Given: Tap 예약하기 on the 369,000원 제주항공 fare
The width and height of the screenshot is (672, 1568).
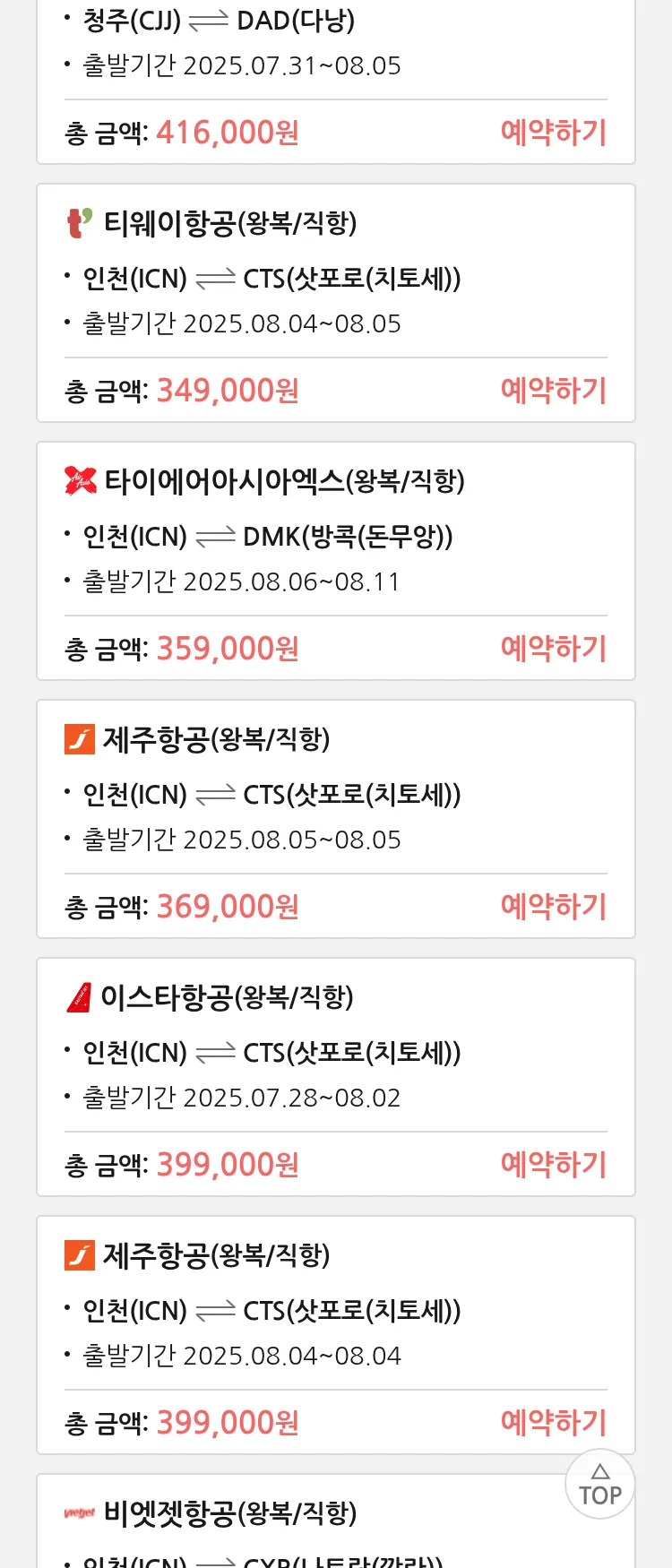Looking at the screenshot, I should click(553, 907).
